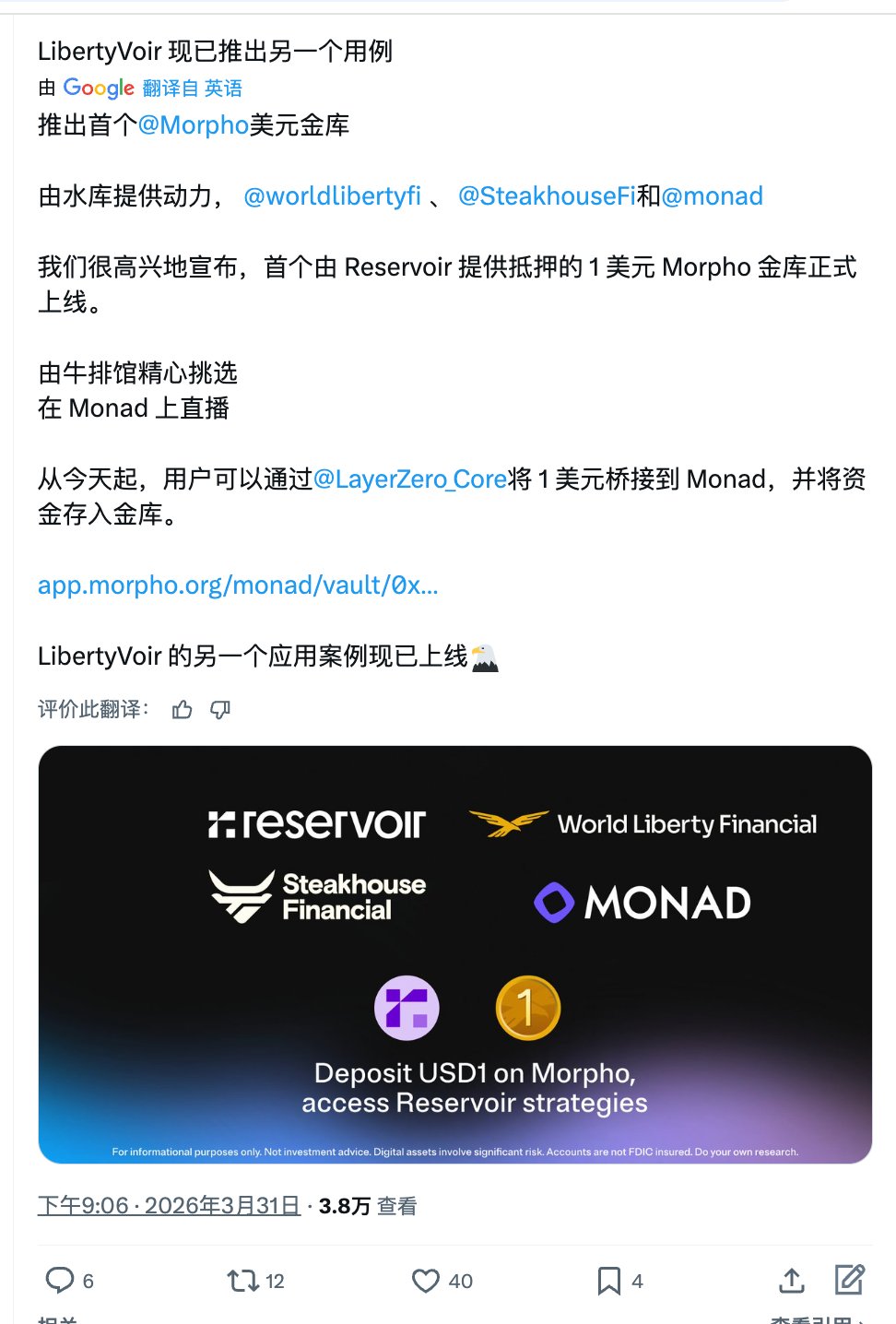The width and height of the screenshot is (896, 1324).
Task: Repost this tweet
Action: coord(244,1281)
